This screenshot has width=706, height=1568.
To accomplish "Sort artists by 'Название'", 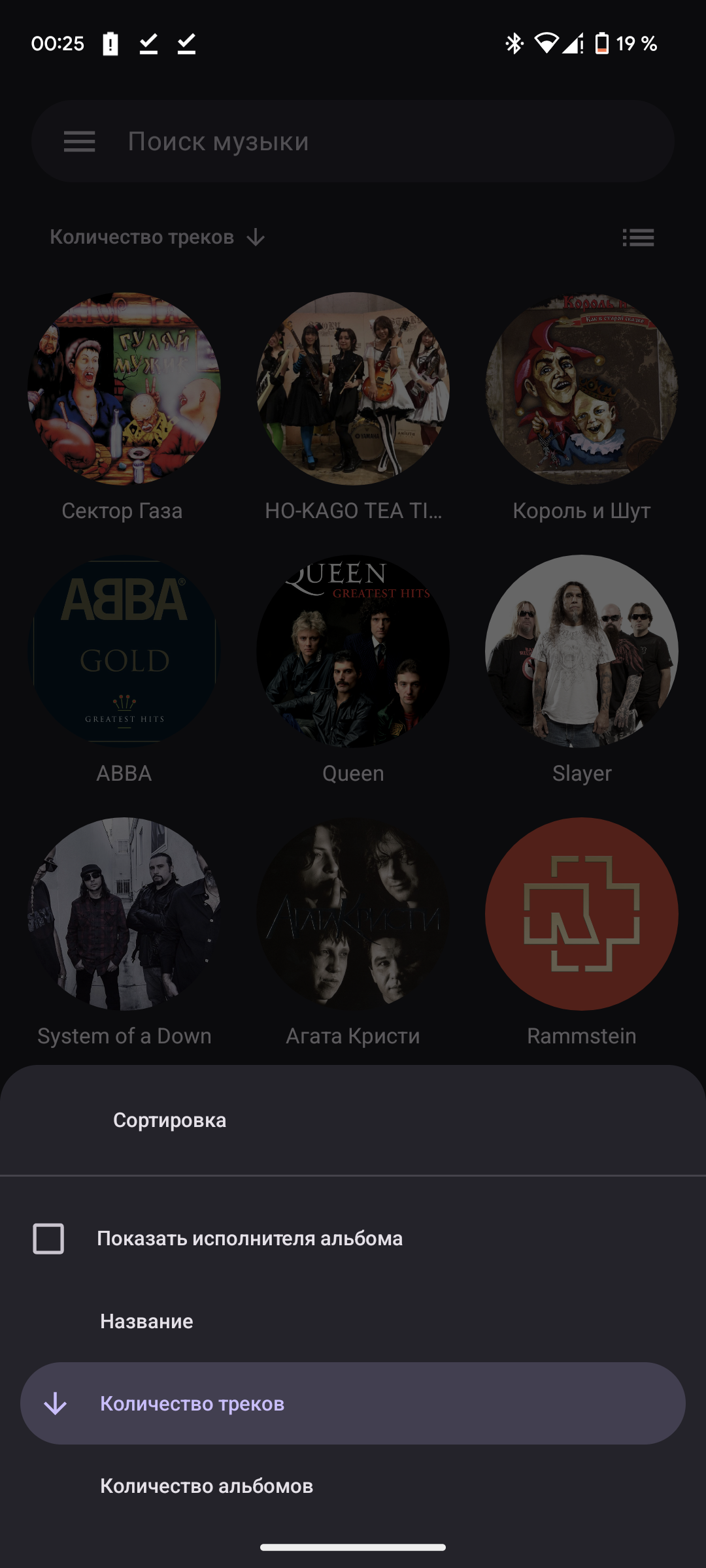I will 146,1321.
